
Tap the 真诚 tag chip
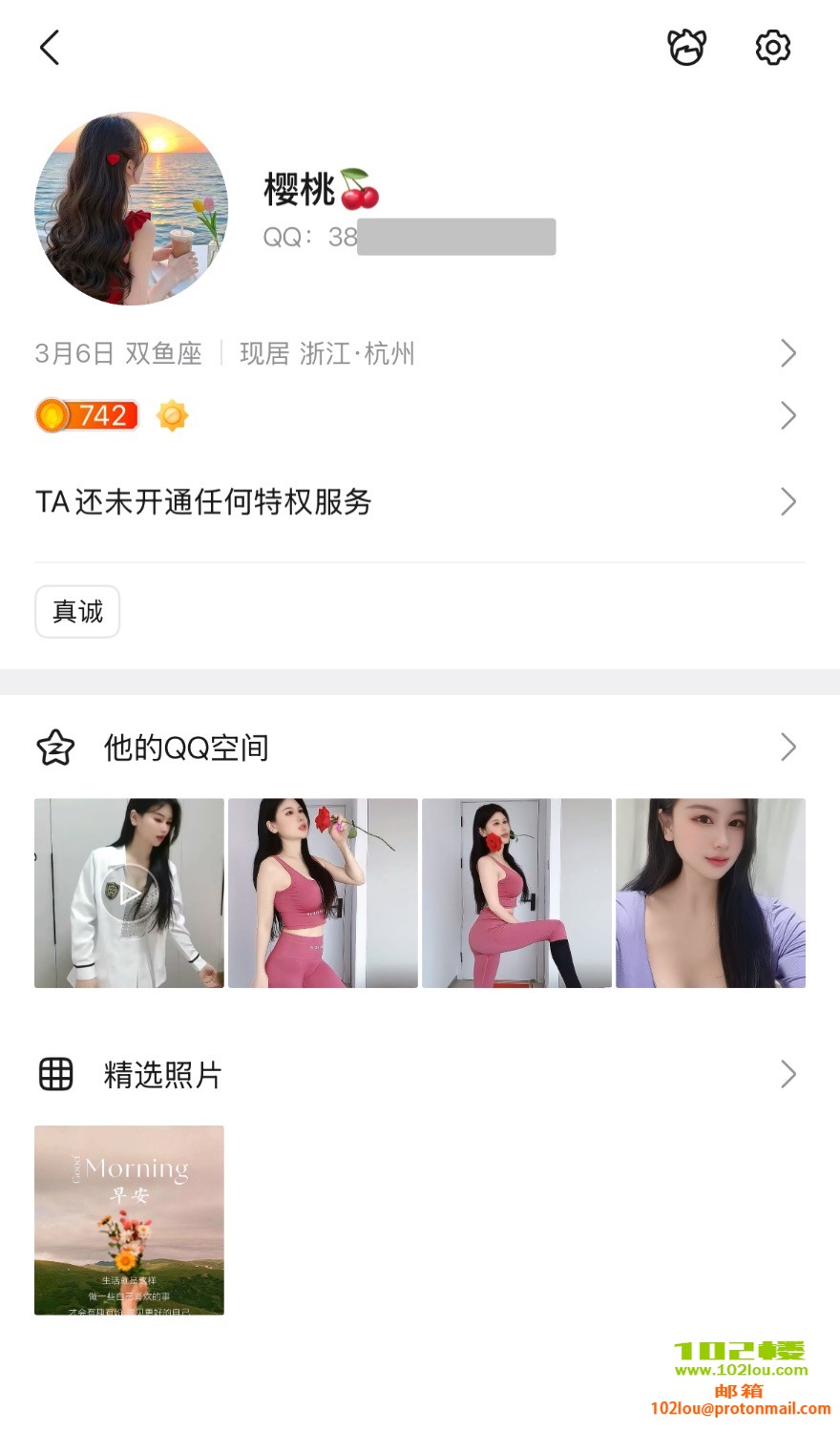77,611
